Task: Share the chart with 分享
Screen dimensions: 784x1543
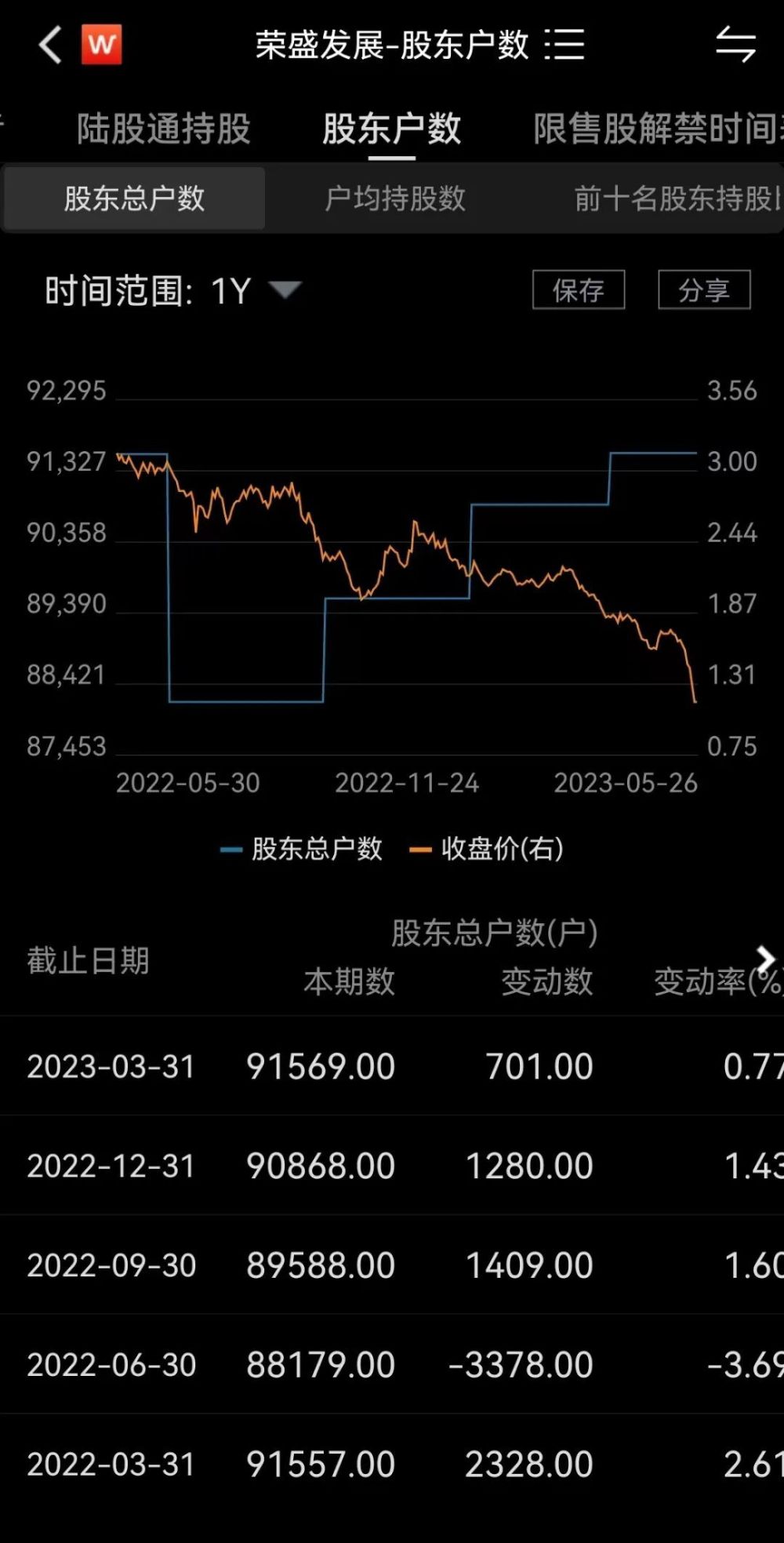Action: tap(704, 289)
